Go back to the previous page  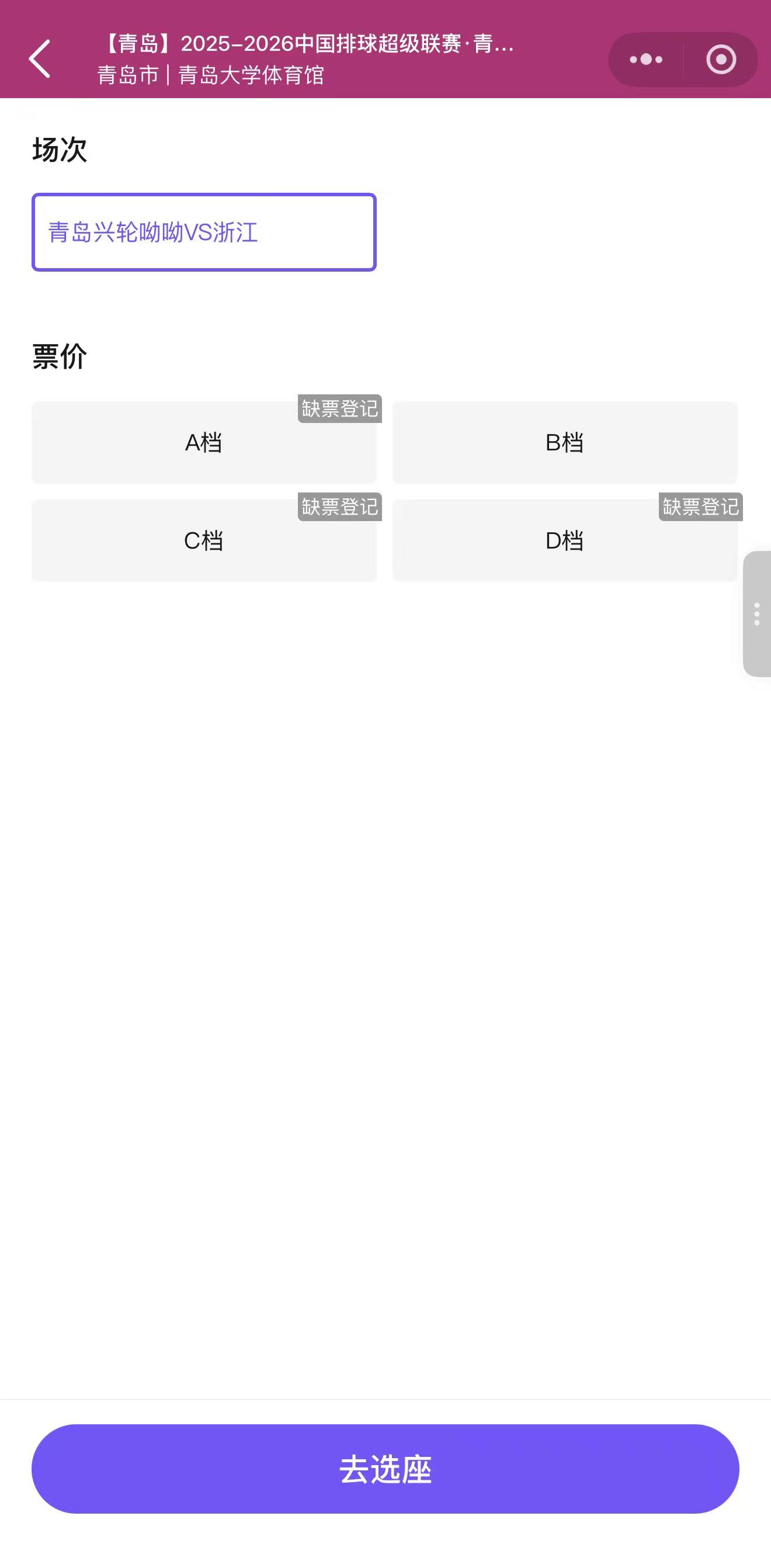(40, 59)
